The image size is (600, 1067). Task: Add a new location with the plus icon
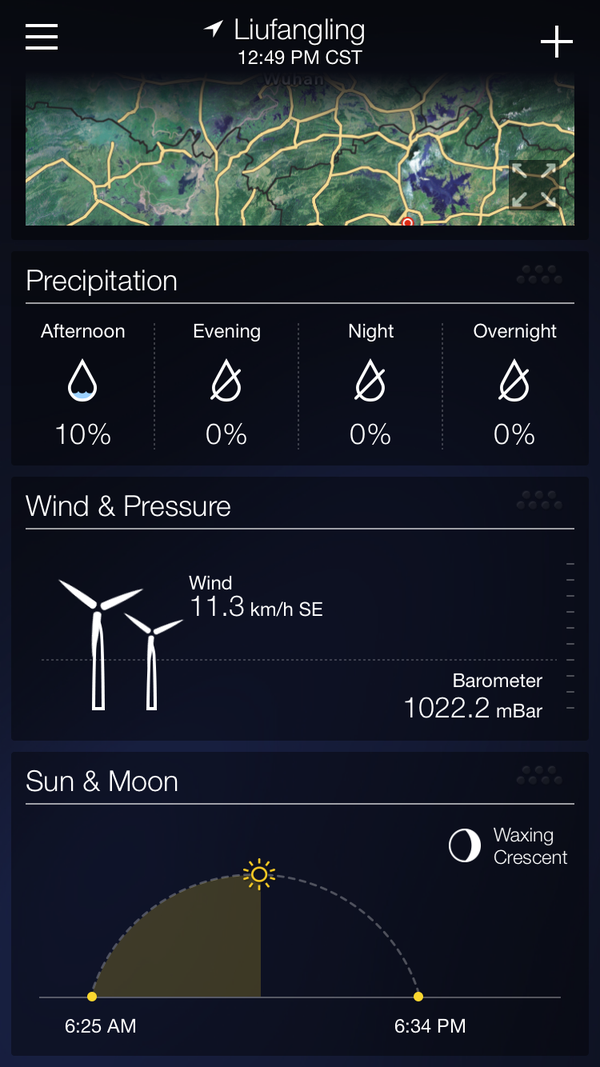pos(556,42)
